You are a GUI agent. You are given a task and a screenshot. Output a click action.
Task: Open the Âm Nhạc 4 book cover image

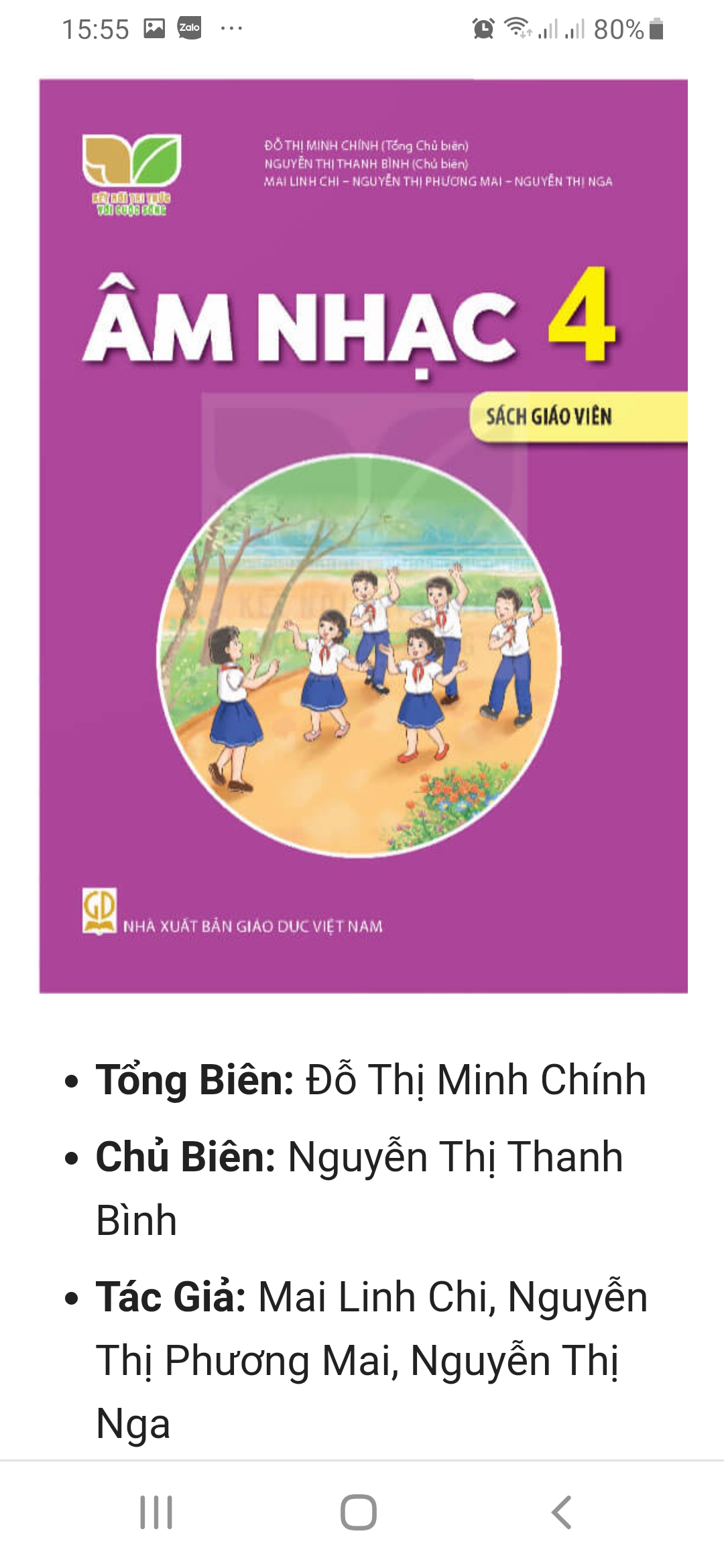363,536
